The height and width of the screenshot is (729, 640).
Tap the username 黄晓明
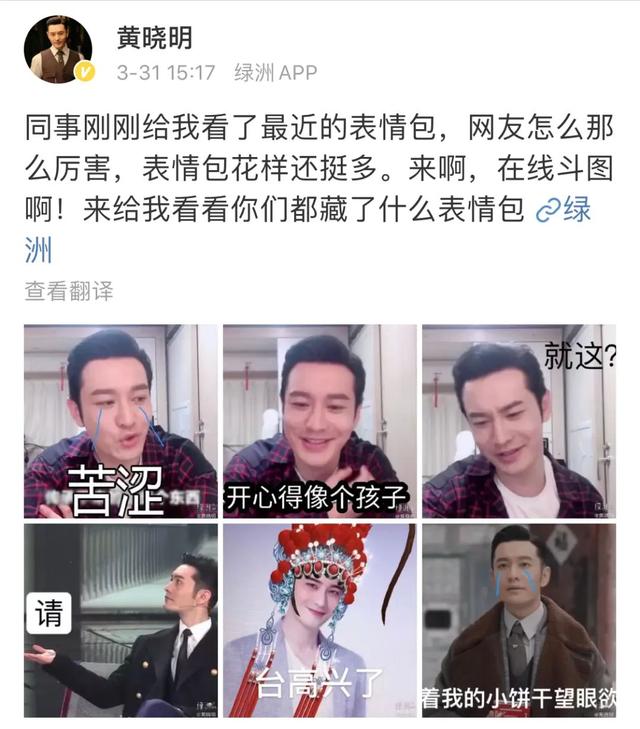155,39
